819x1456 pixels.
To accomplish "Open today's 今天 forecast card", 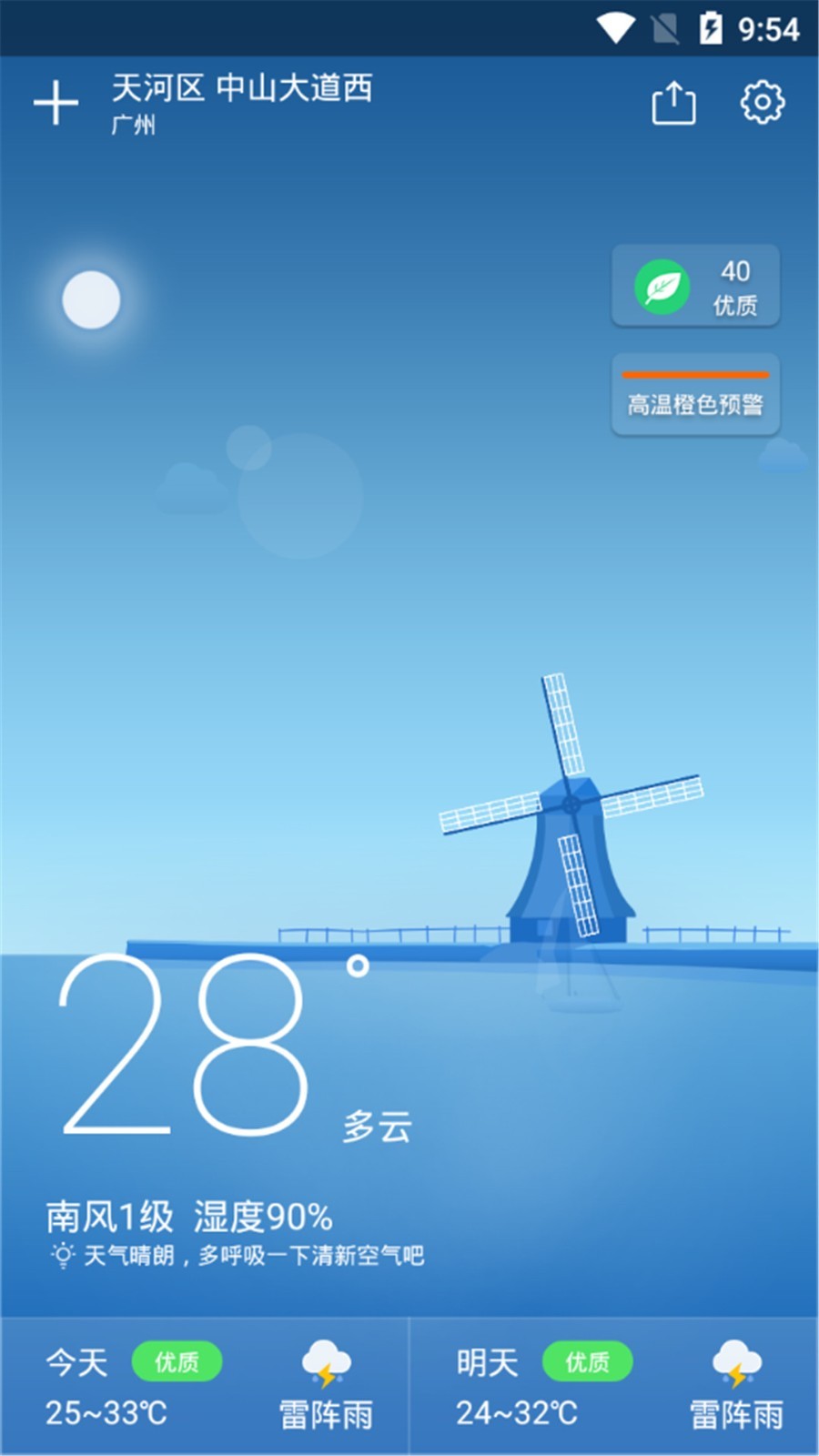I will (205, 1386).
